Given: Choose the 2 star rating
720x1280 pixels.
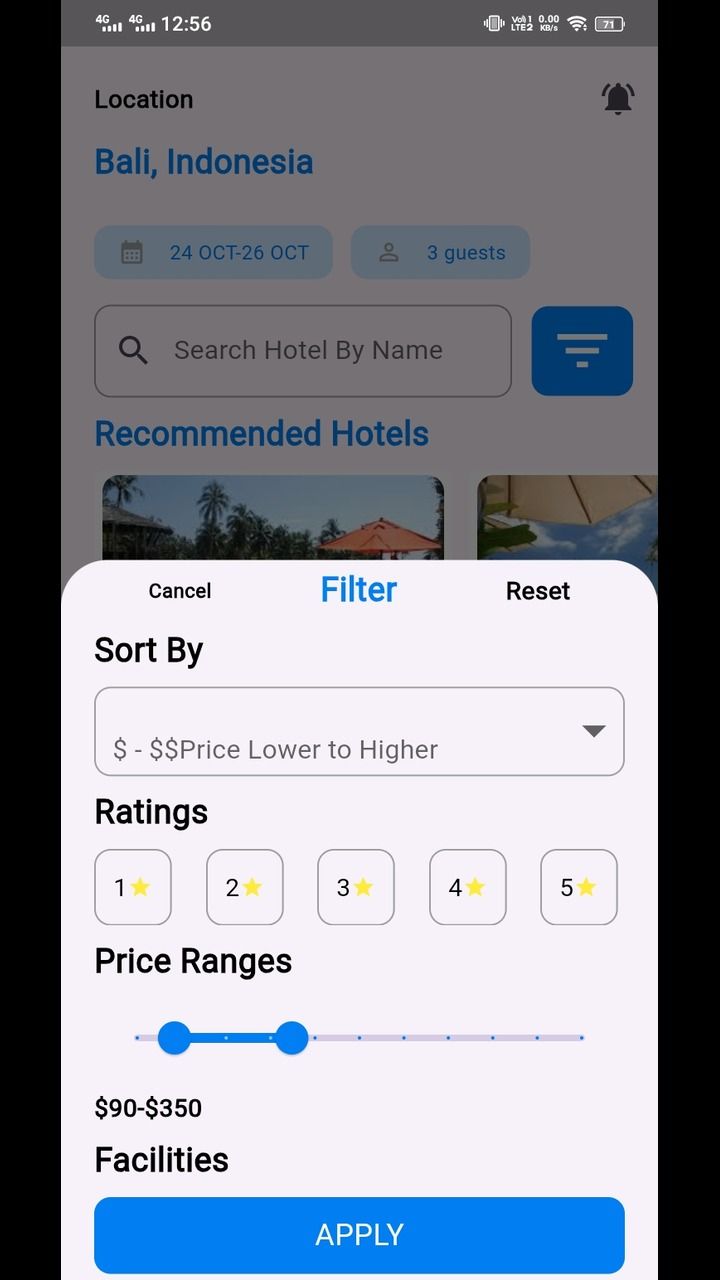Looking at the screenshot, I should (245, 887).
